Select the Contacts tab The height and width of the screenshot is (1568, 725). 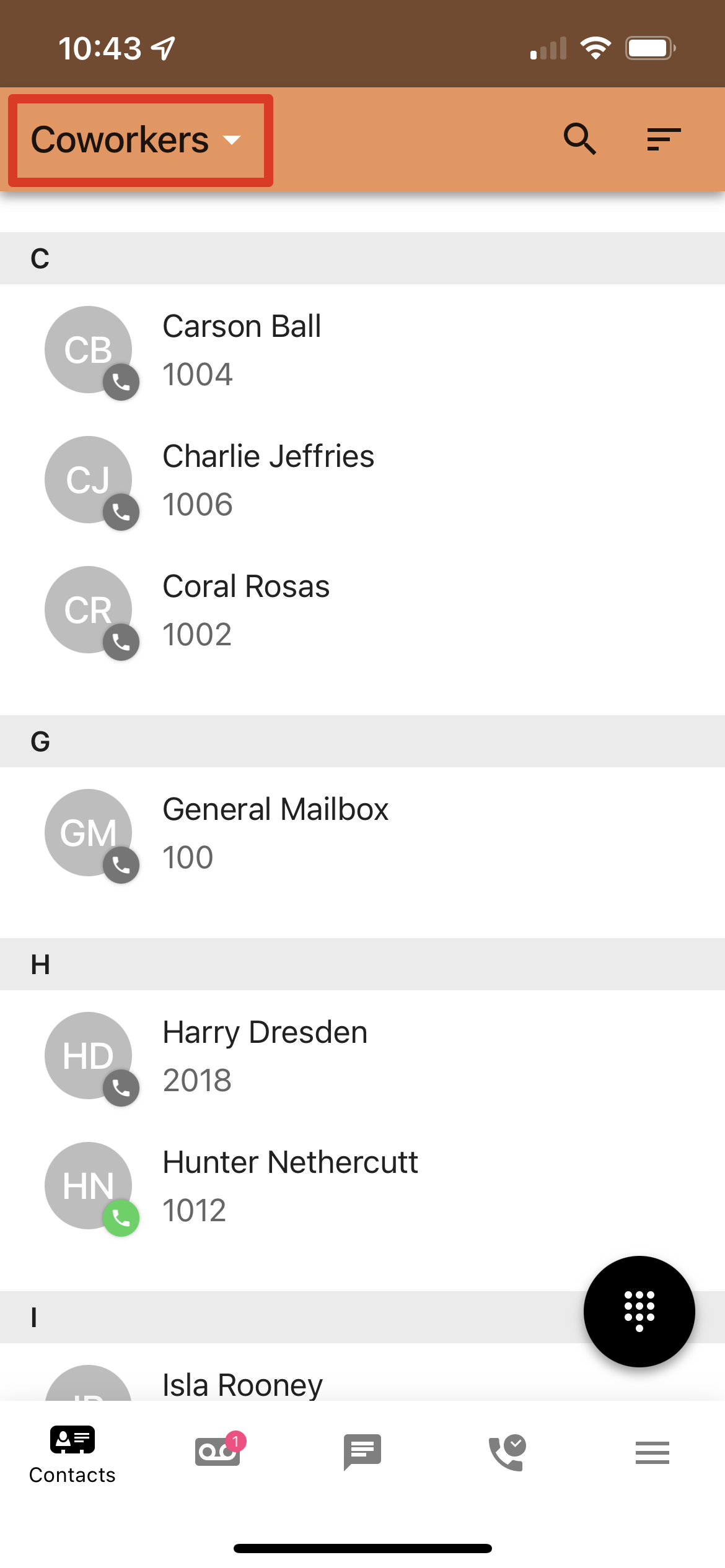[72, 1455]
